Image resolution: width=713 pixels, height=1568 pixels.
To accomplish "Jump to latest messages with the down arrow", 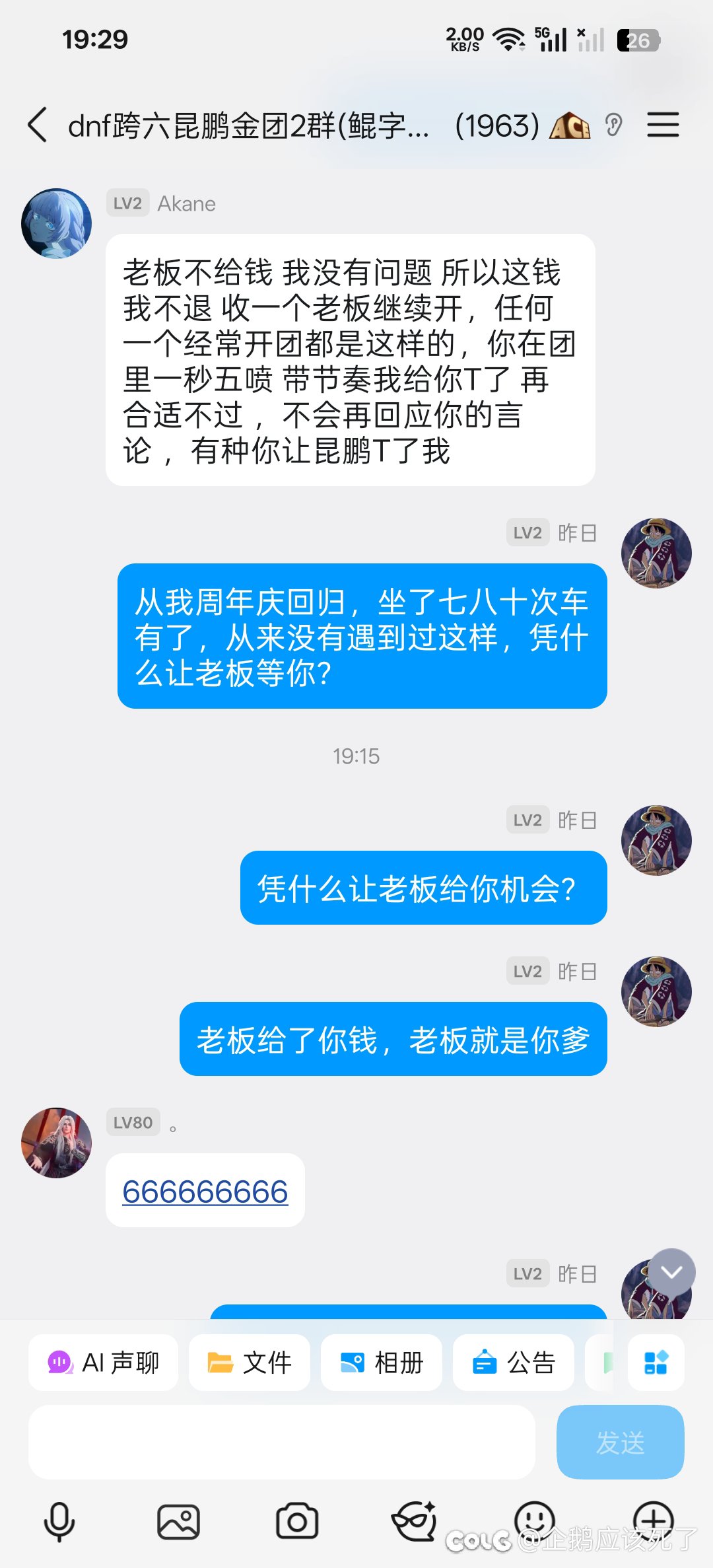I will pyautogui.click(x=672, y=1272).
